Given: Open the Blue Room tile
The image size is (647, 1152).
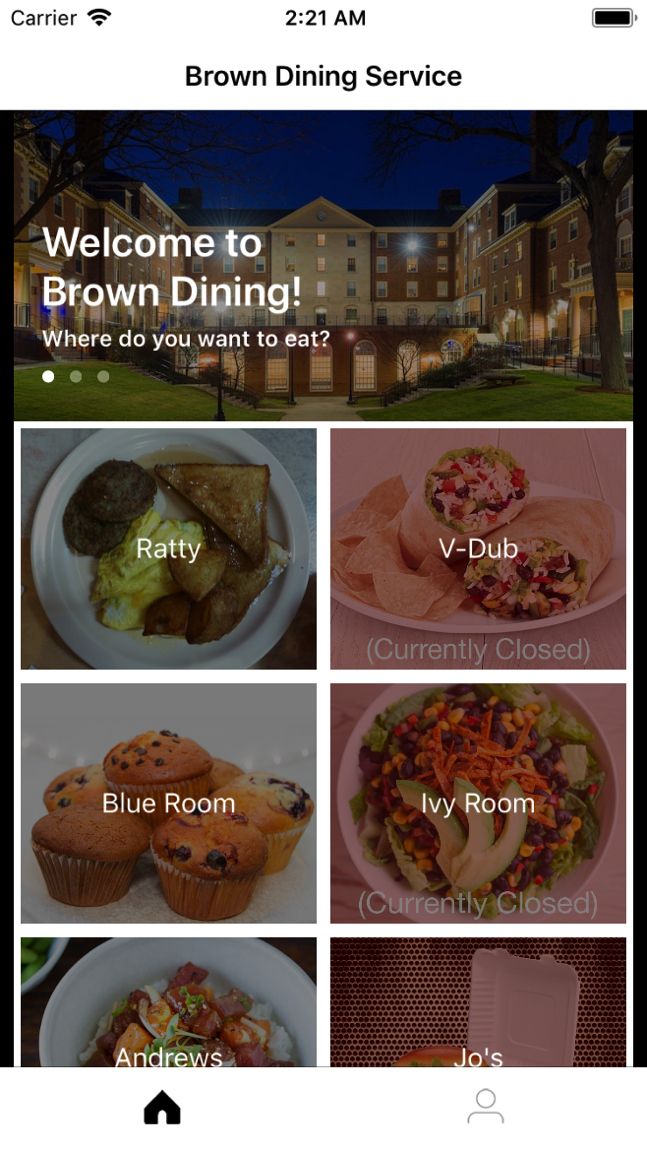Looking at the screenshot, I should 168,803.
